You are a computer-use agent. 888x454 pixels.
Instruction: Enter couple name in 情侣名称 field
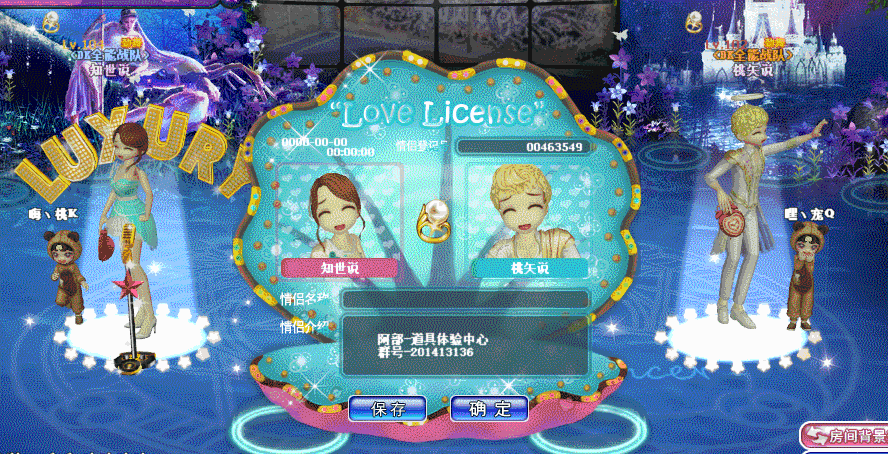[x=464, y=298]
